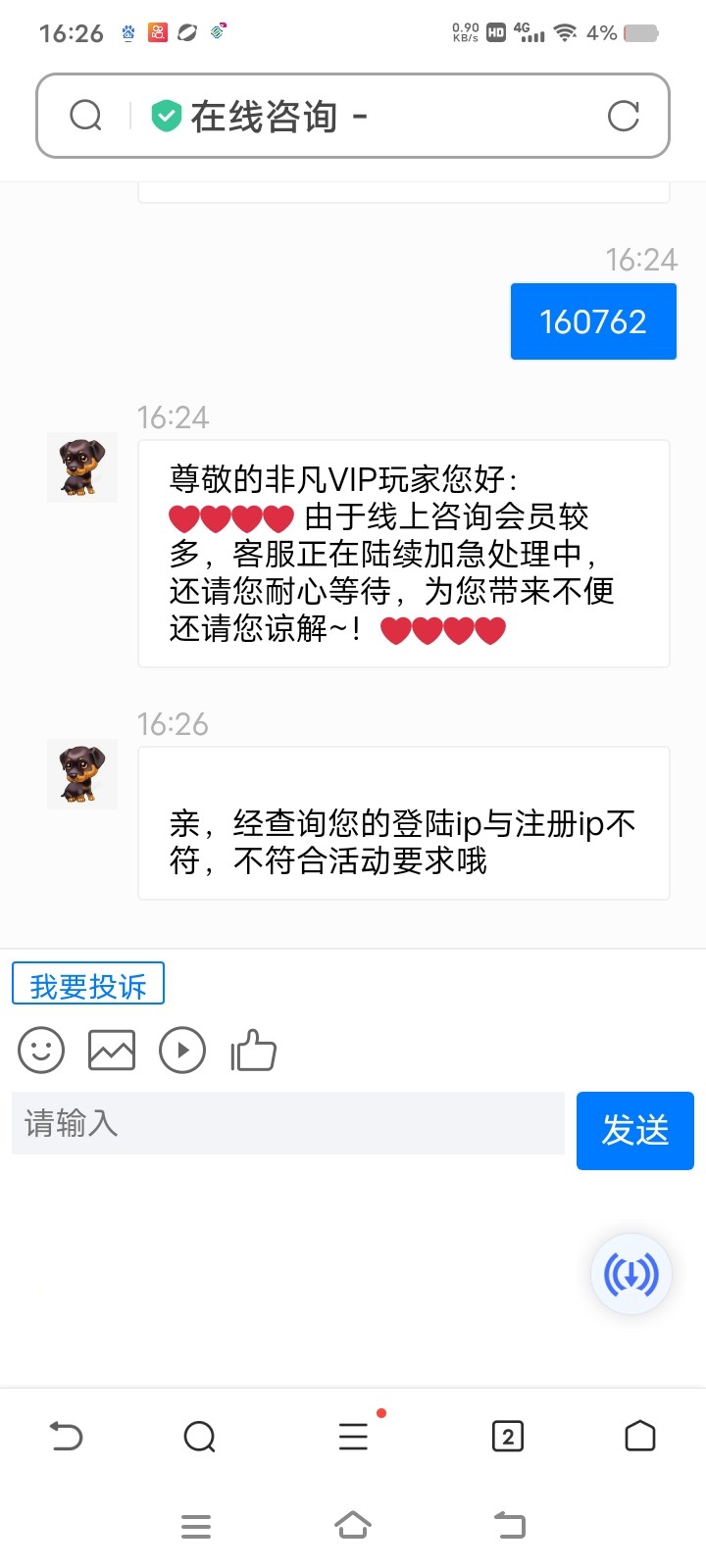Reload the page with refresh icon

click(623, 116)
